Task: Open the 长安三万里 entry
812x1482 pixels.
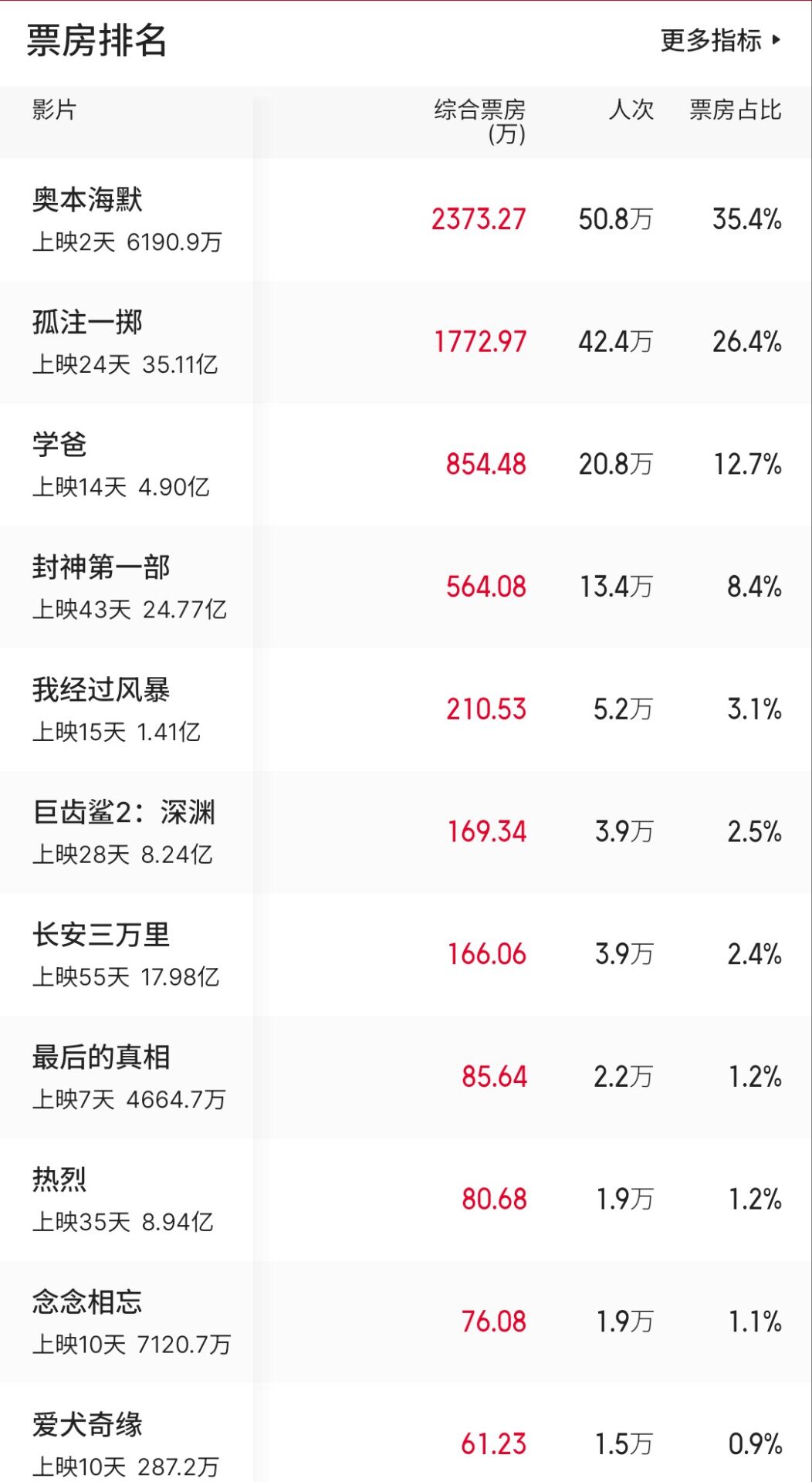Action: (406, 955)
